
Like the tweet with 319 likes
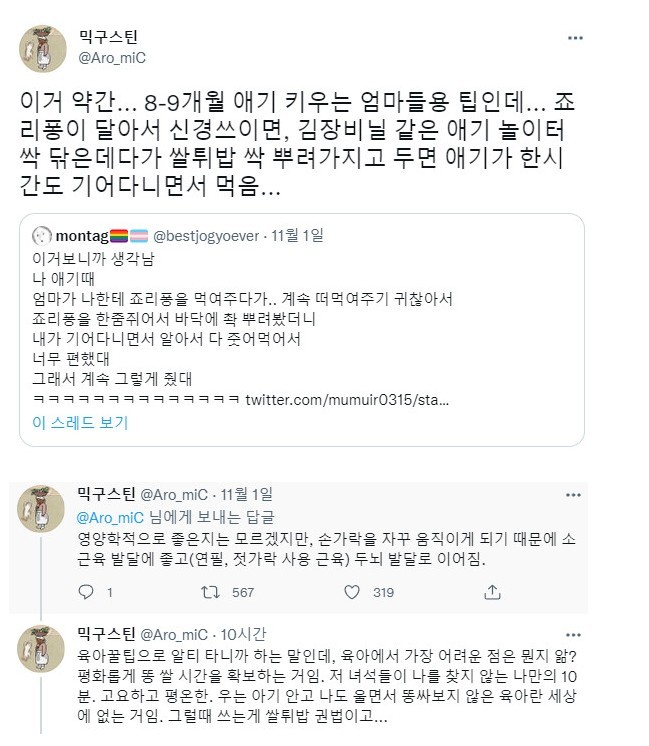352,592
